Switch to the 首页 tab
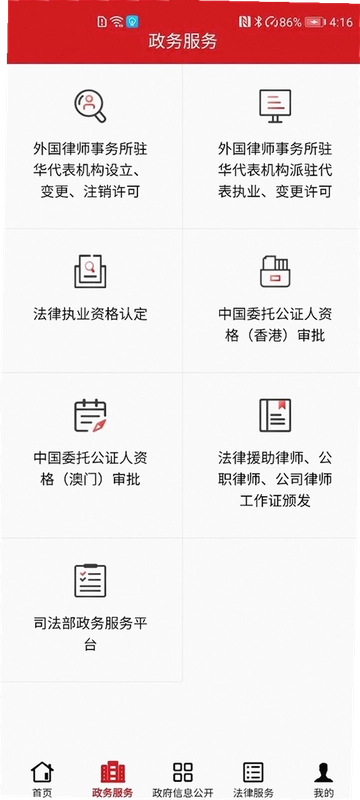 click(42, 779)
